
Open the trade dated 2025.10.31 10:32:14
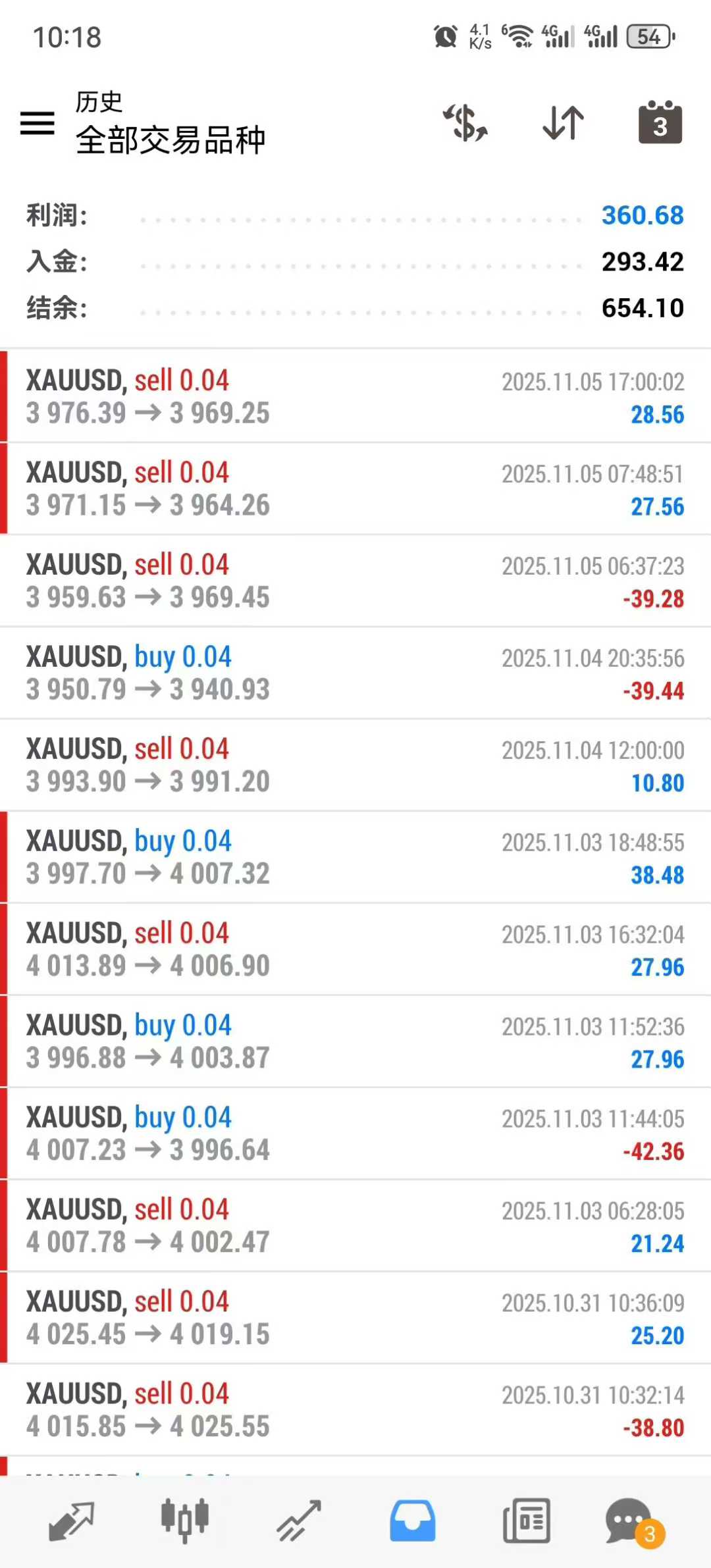355,1411
